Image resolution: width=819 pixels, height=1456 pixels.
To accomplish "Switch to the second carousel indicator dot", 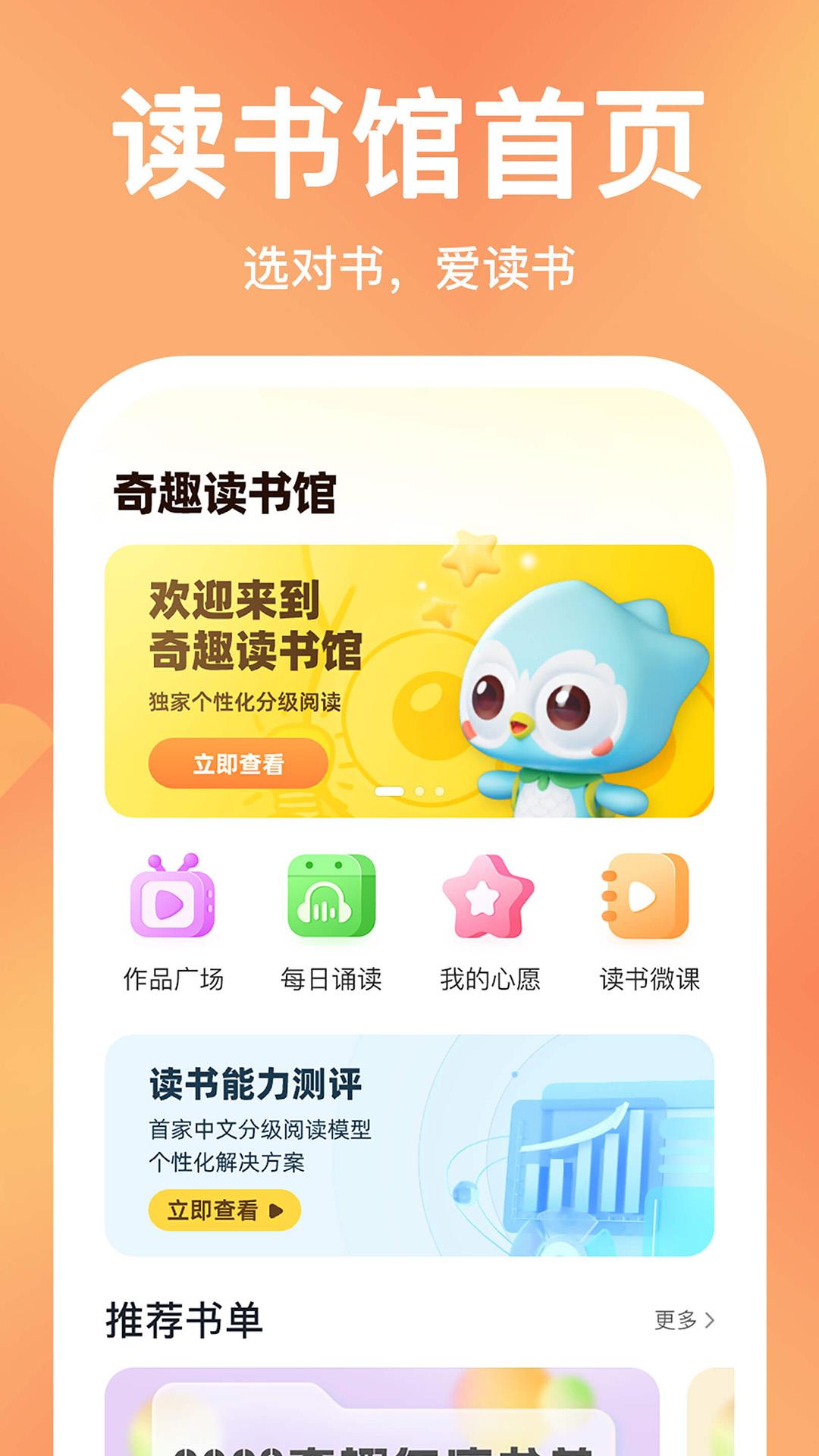I will pyautogui.click(x=419, y=791).
